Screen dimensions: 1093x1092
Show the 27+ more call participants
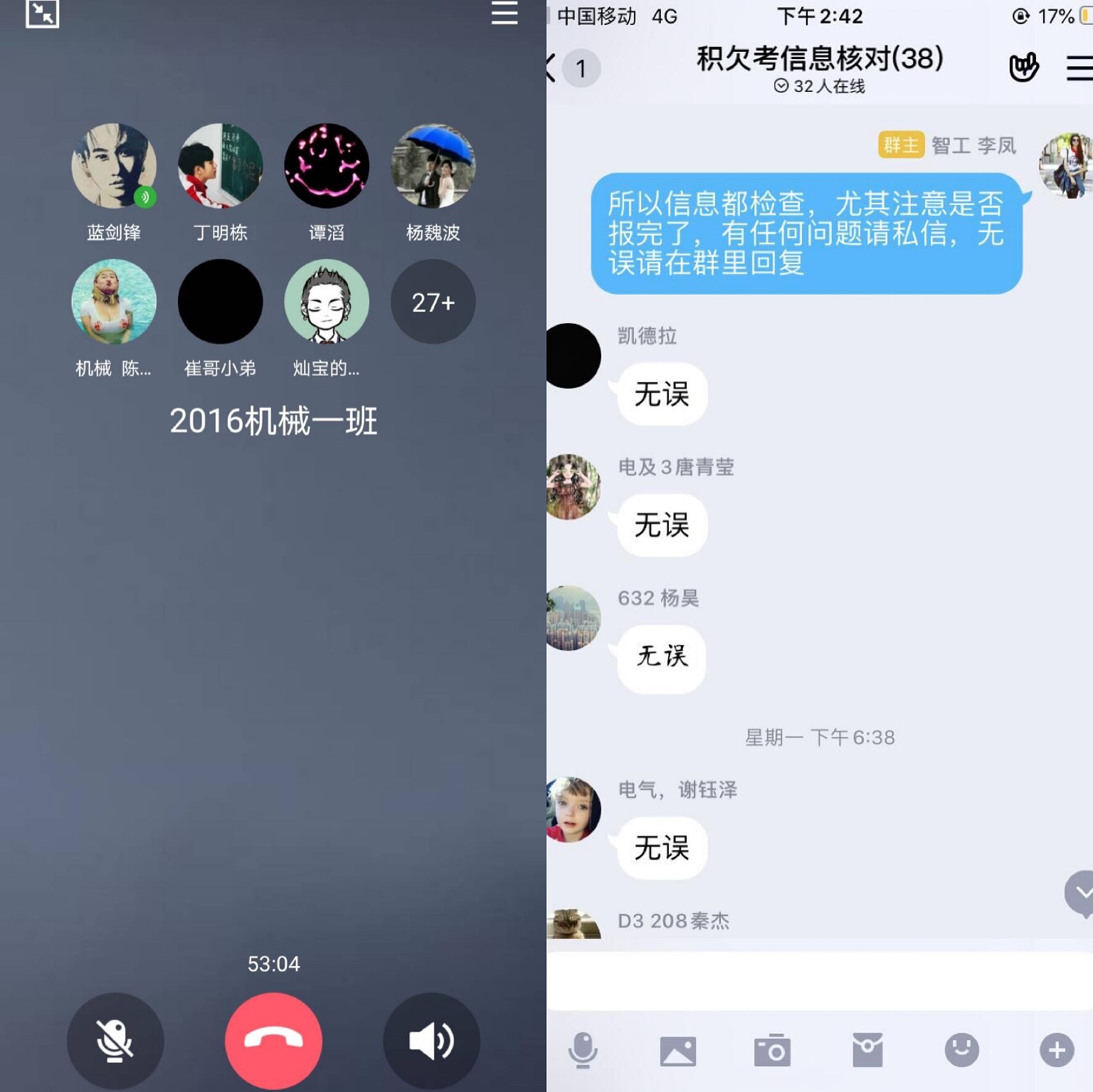[x=433, y=302]
